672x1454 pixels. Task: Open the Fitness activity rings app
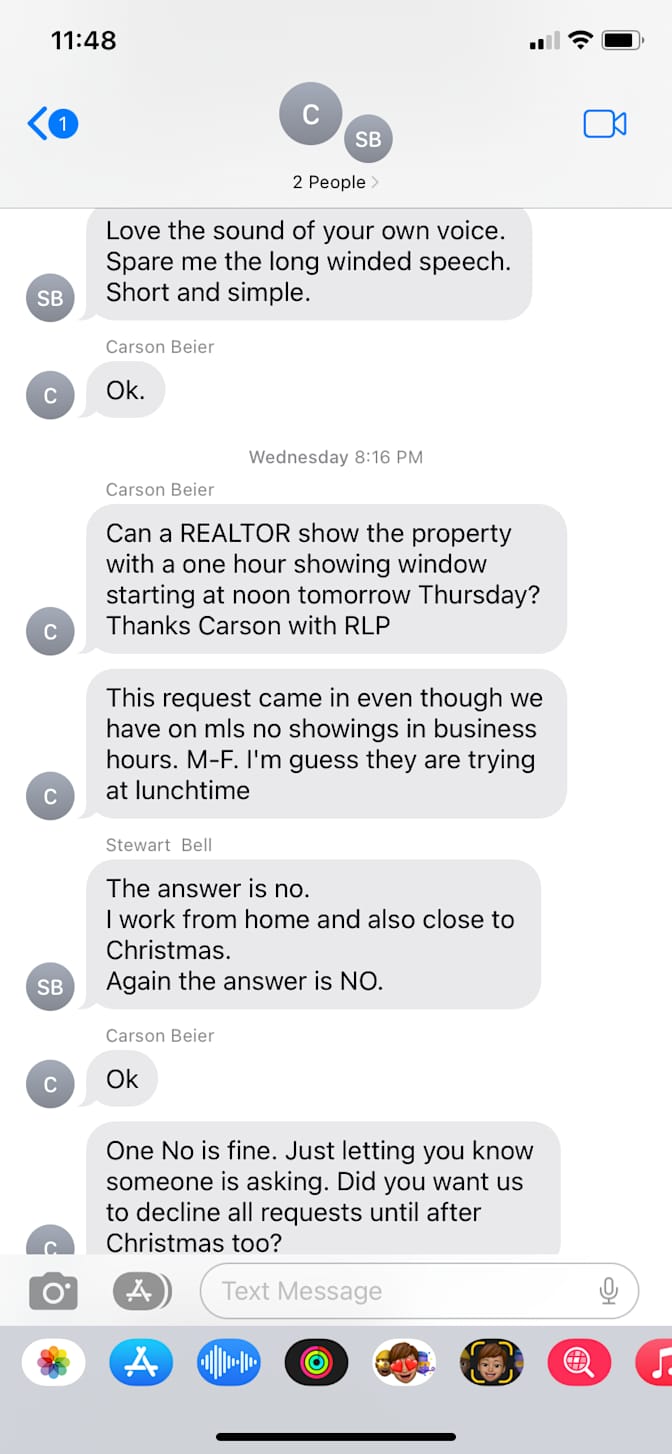[316, 1362]
